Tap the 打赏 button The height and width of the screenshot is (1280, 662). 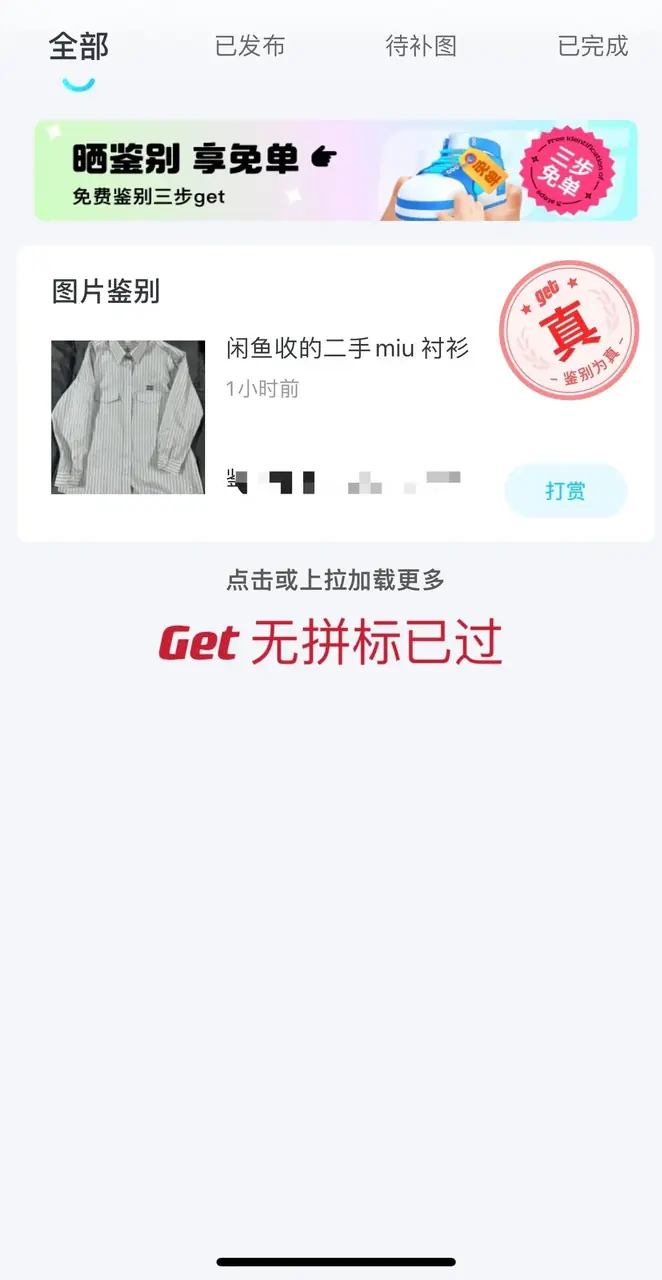(565, 491)
